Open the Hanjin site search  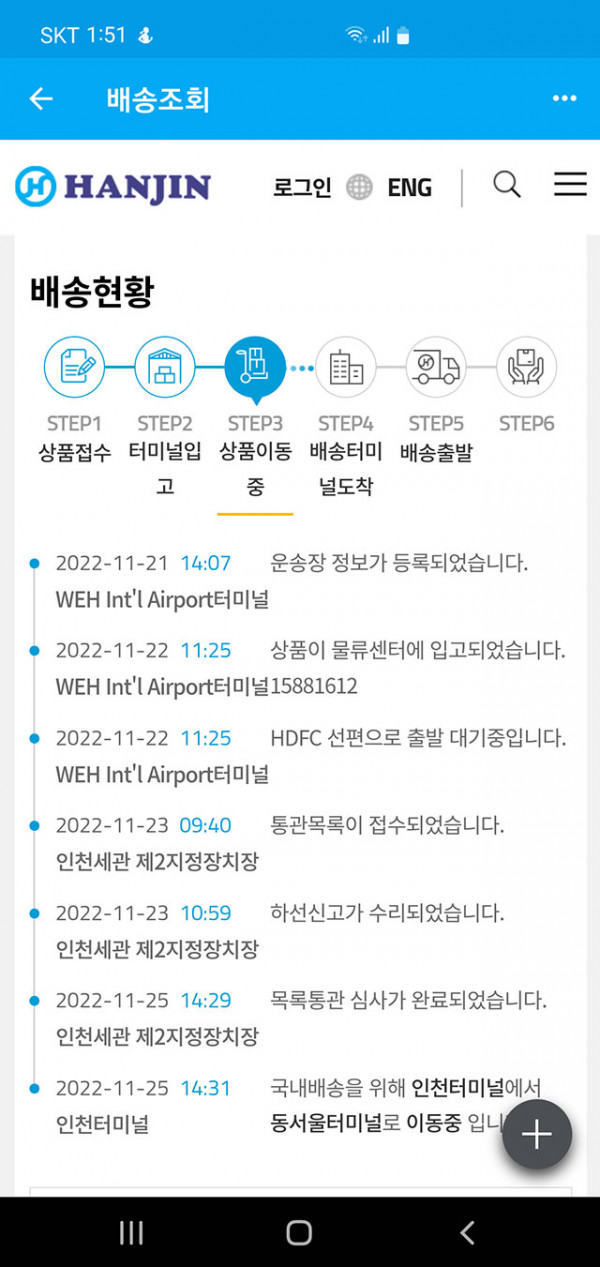coord(507,185)
